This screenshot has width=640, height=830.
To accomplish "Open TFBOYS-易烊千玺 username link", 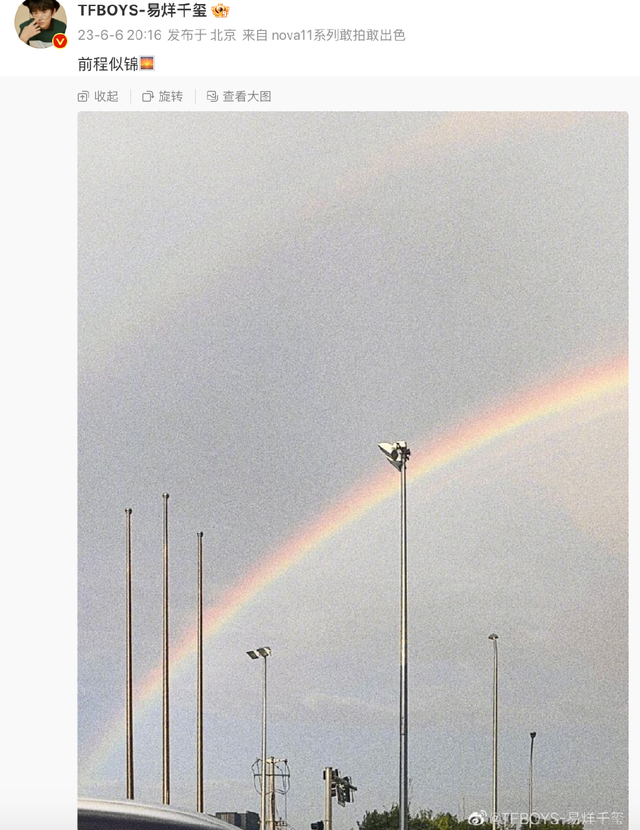I will point(142,11).
